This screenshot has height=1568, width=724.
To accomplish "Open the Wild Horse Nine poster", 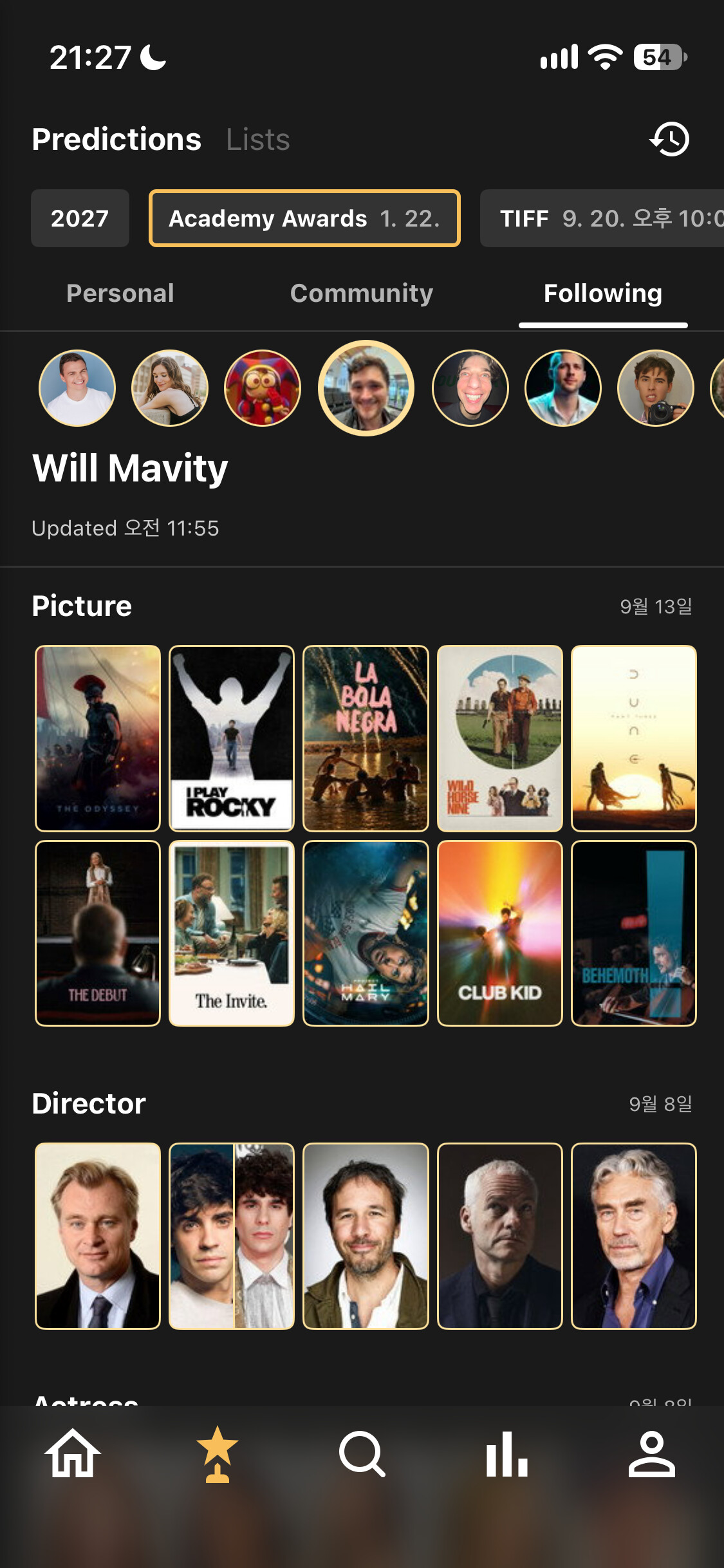I will [x=500, y=738].
